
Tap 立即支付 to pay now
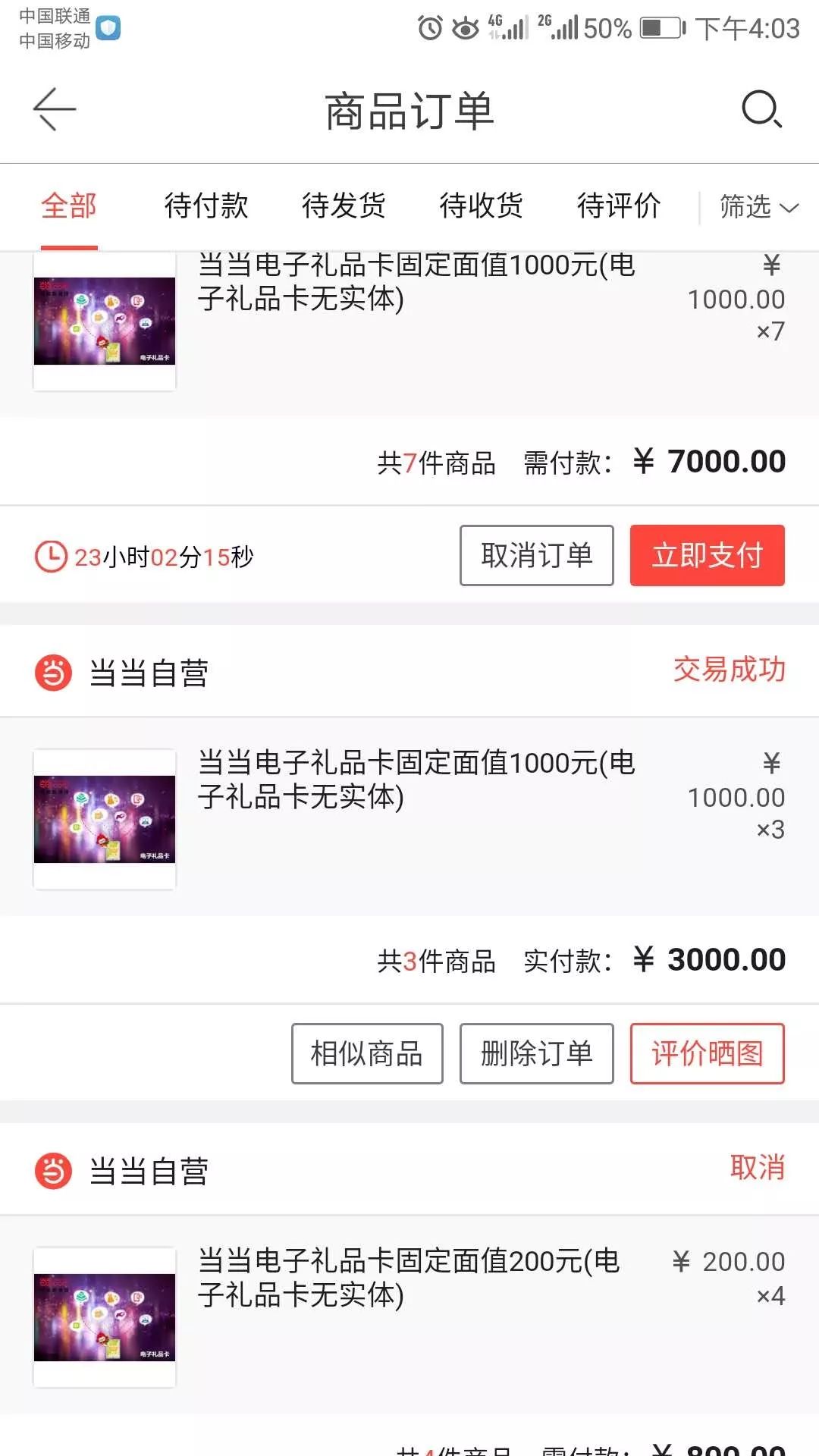click(707, 556)
